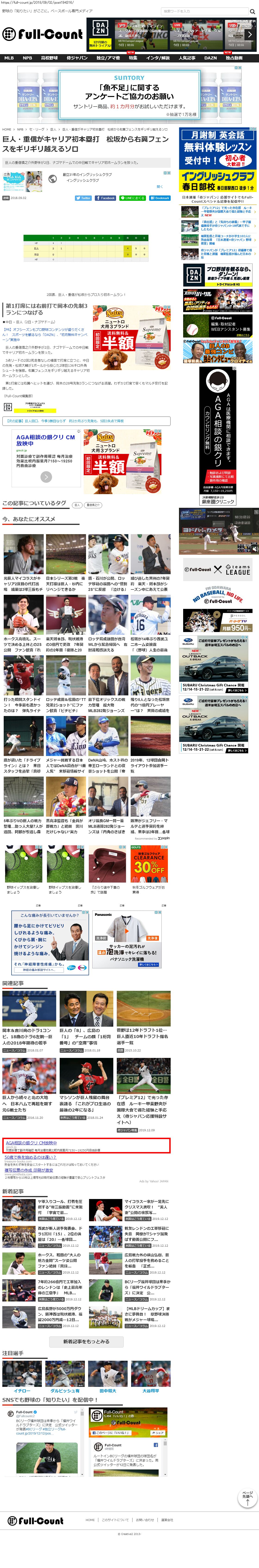
Task: Share the article on Facebook
Action: click(x=106, y=198)
